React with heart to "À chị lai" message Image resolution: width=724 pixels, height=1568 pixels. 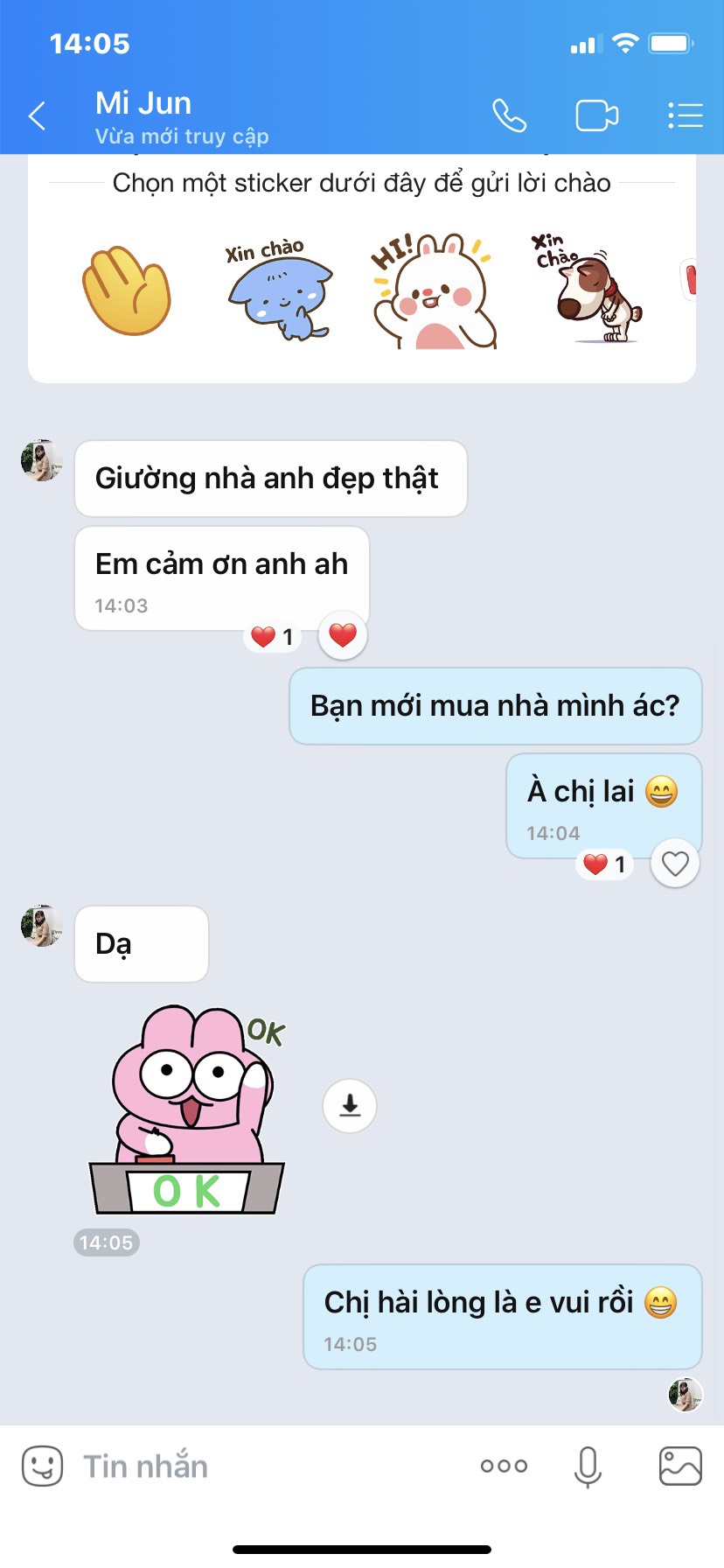pyautogui.click(x=675, y=864)
